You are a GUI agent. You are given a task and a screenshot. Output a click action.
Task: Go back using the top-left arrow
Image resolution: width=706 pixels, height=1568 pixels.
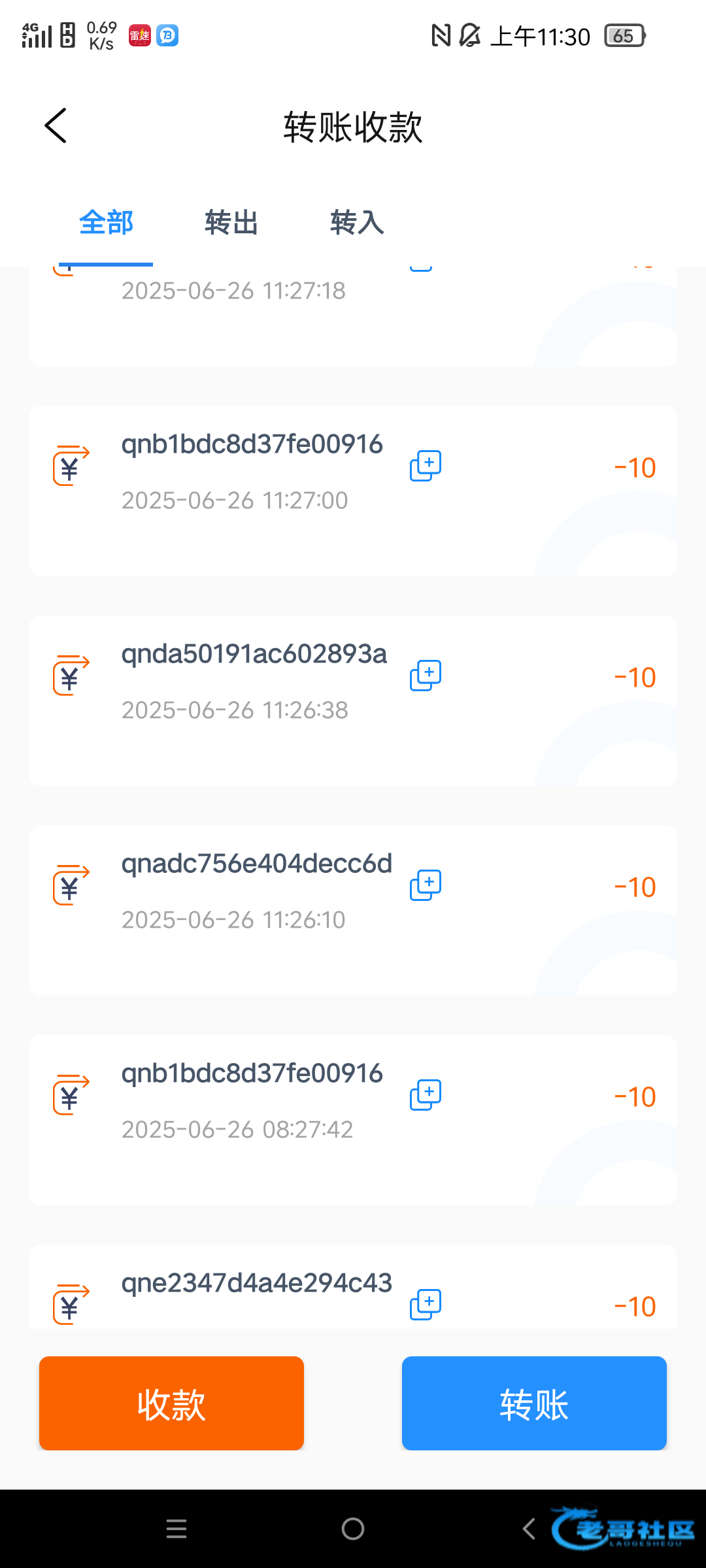click(x=56, y=125)
